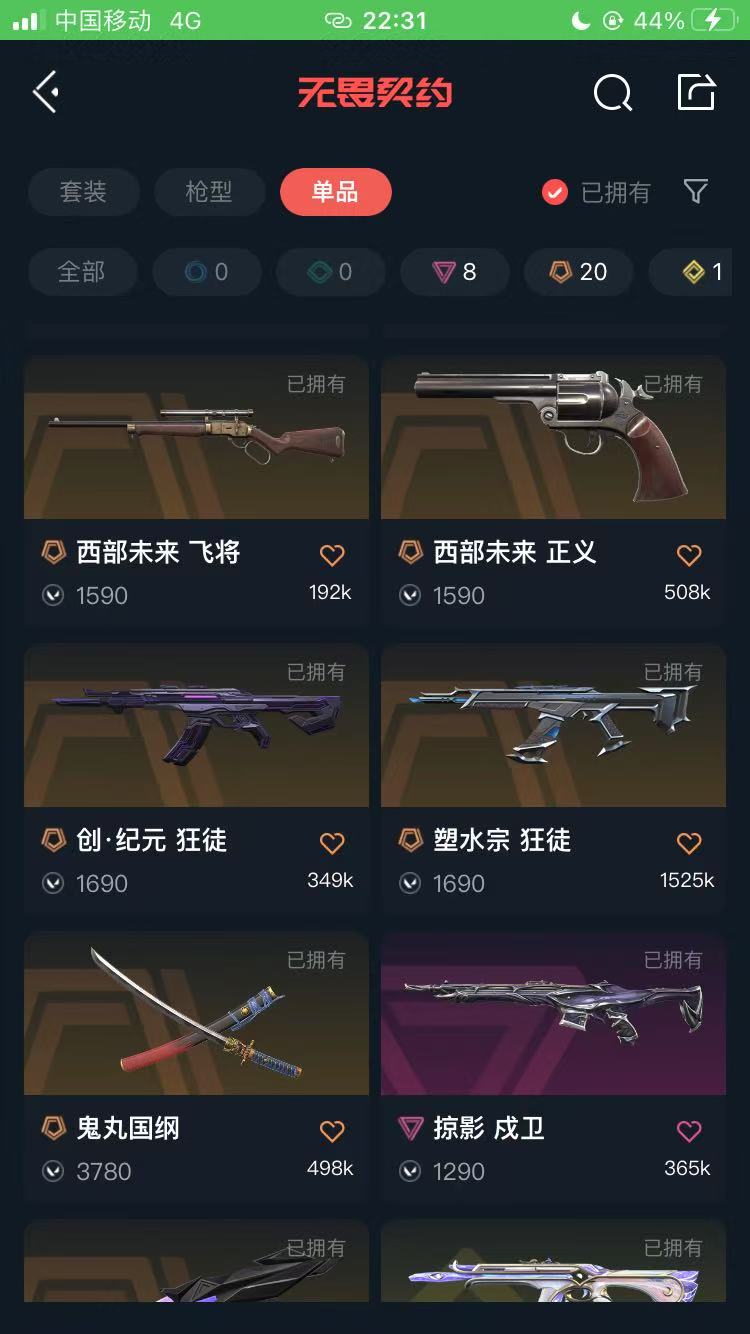Select the 全部 rarity chip

coord(81,272)
